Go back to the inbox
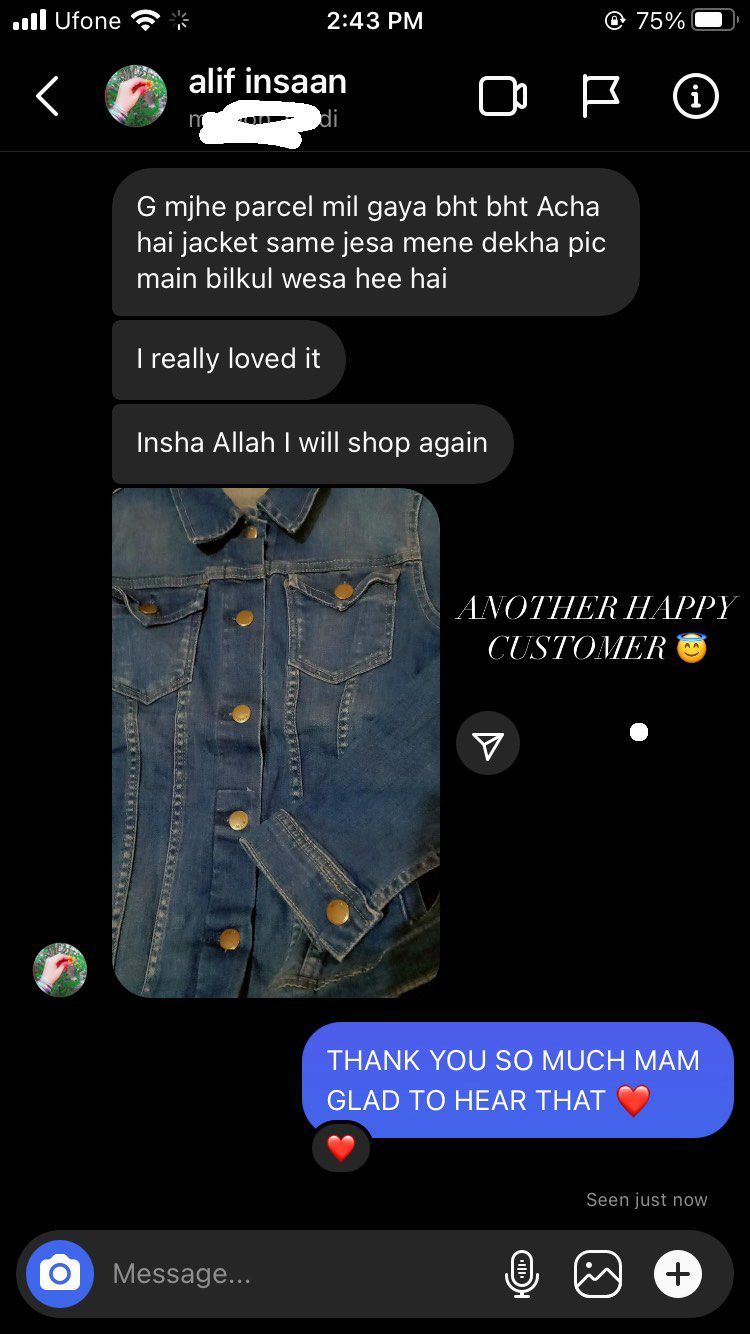This screenshot has height=1334, width=750. click(47, 97)
